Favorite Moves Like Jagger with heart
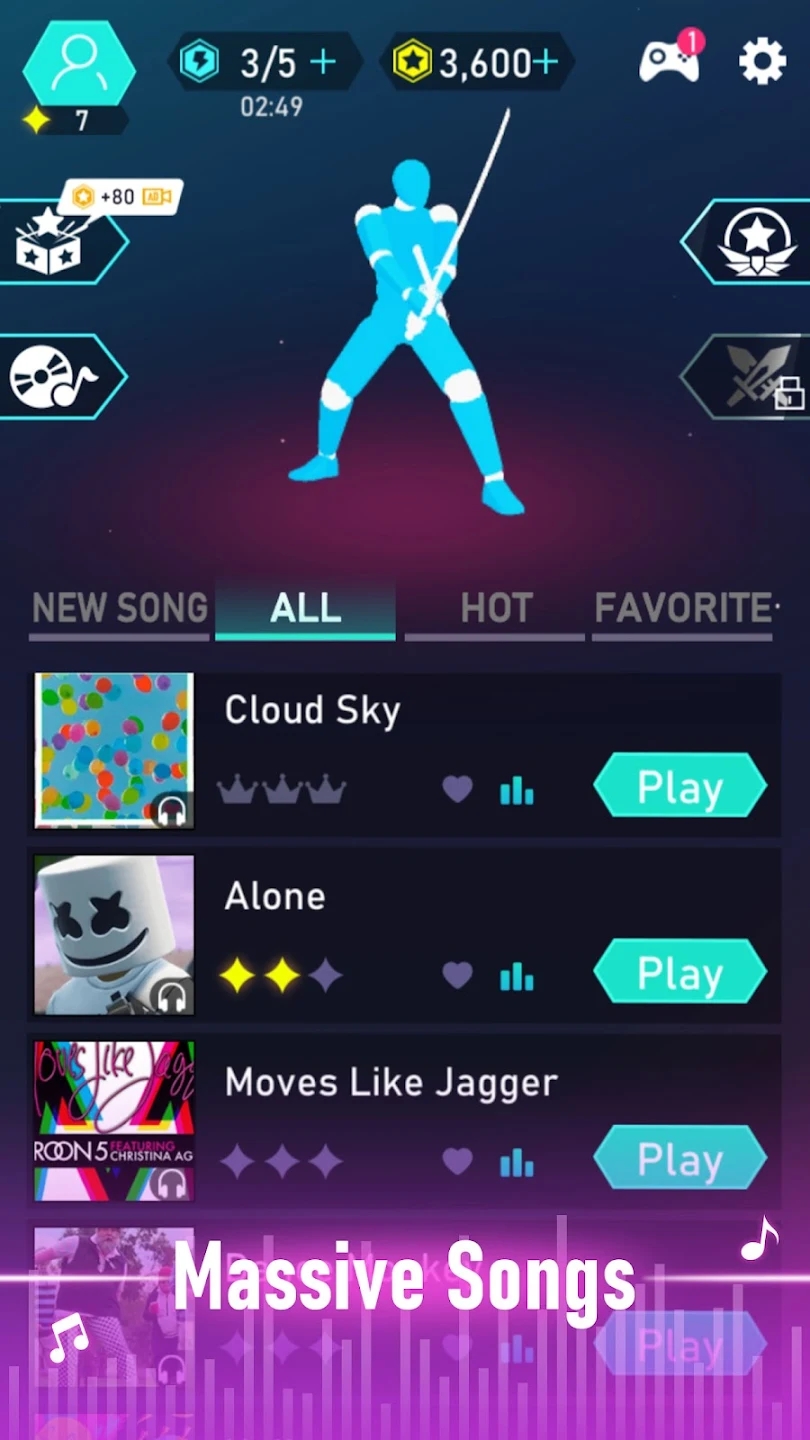The width and height of the screenshot is (810, 1440). 457,1160
